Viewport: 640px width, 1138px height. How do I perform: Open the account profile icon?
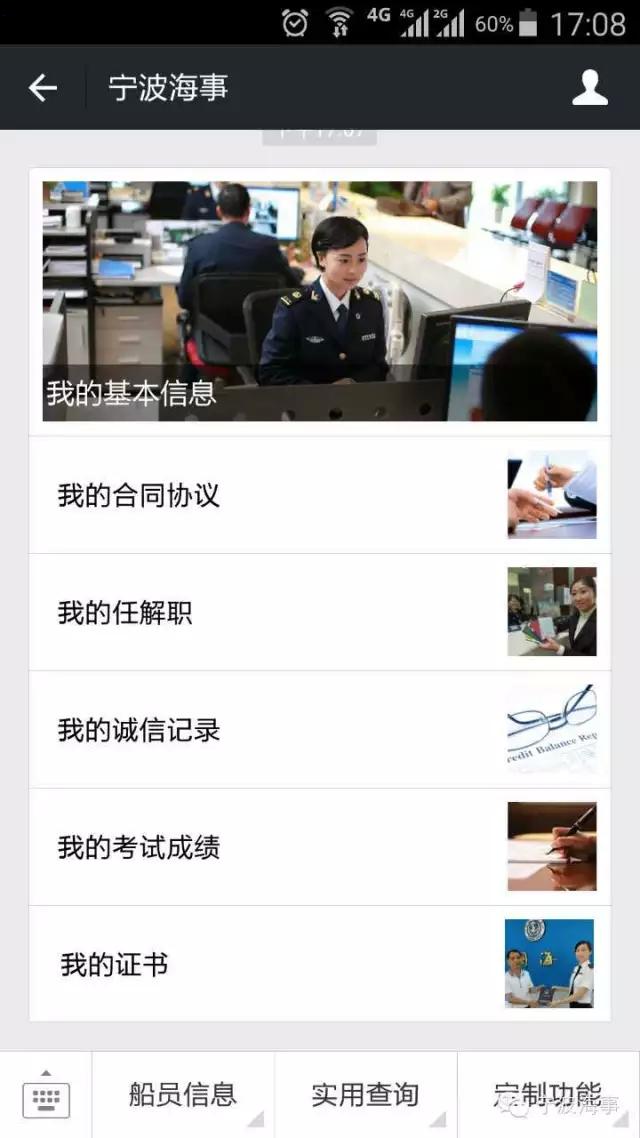tap(590, 88)
